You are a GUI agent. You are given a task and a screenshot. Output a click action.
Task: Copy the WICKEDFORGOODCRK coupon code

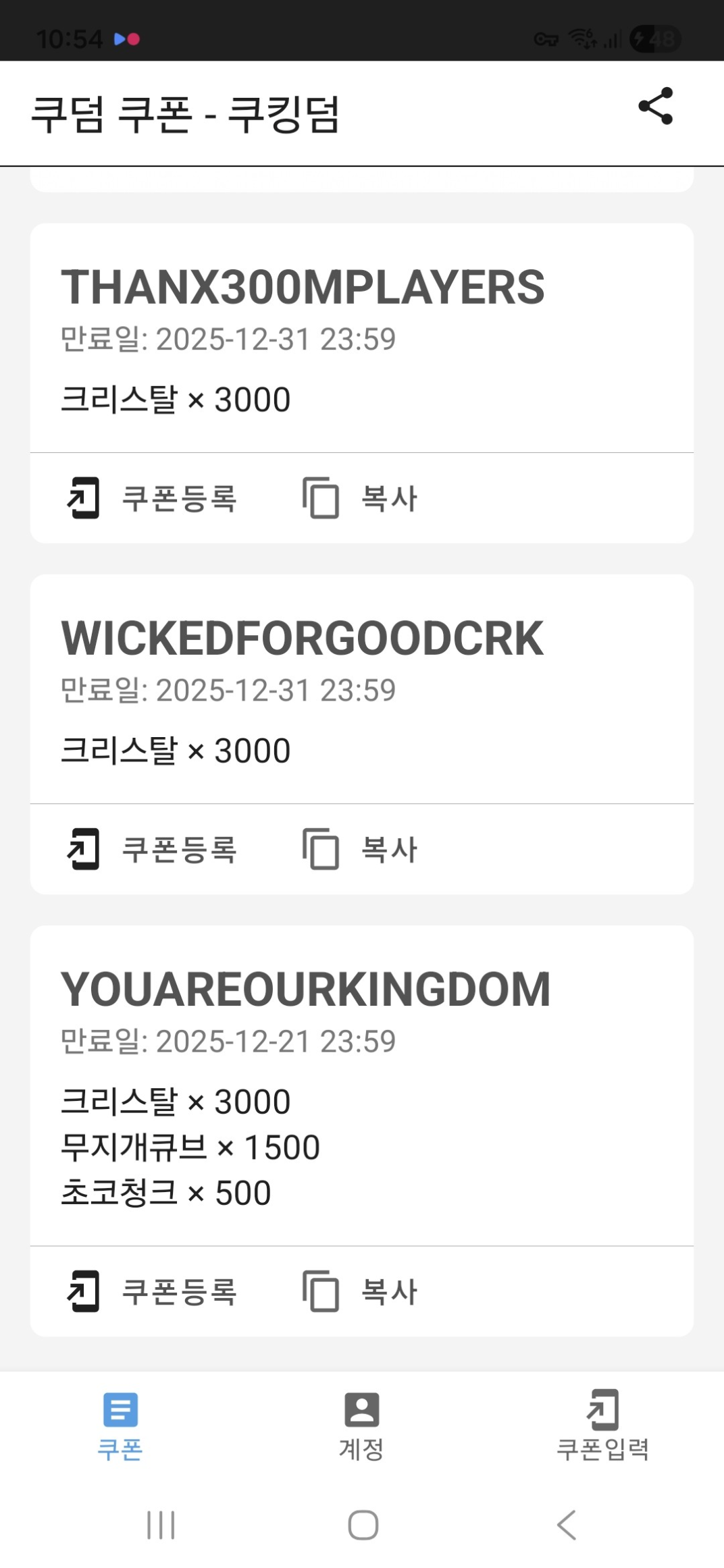pyautogui.click(x=360, y=849)
